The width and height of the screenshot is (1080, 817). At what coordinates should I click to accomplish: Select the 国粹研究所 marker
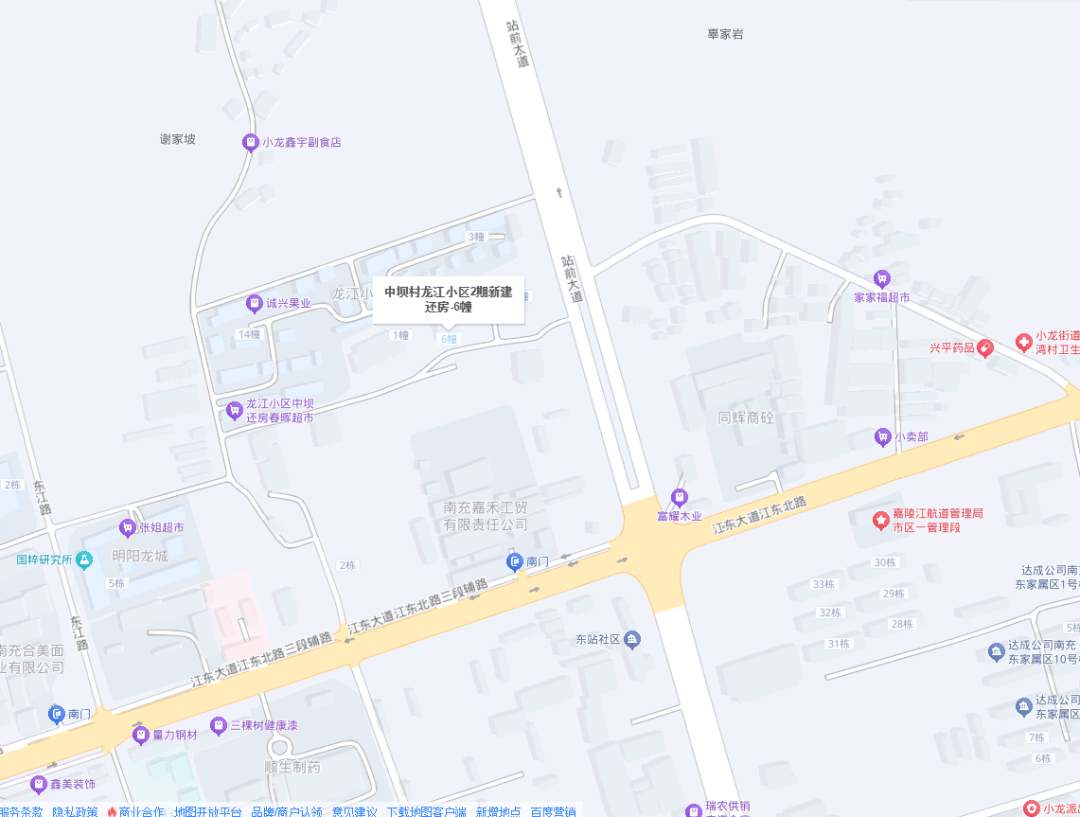(84, 559)
